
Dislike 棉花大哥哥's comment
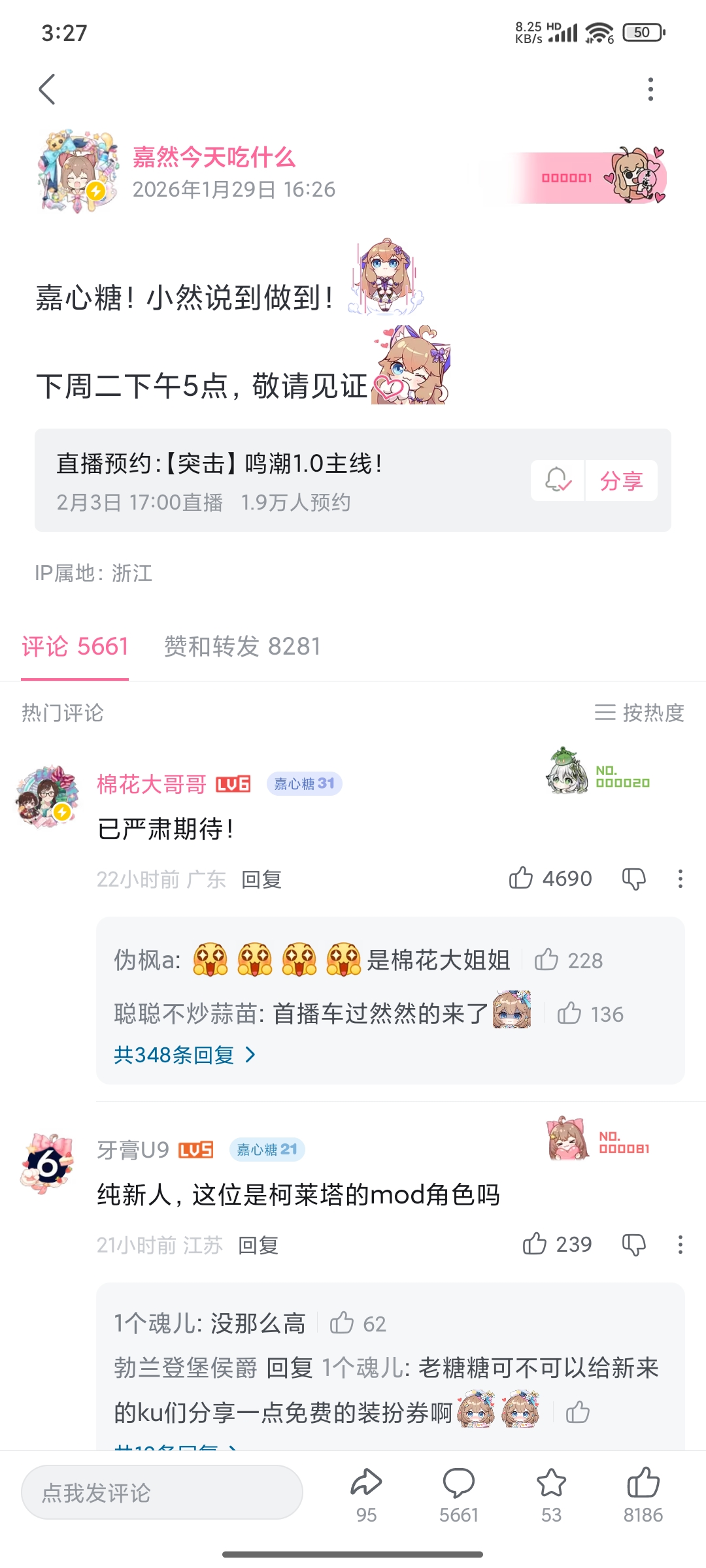[x=633, y=879]
